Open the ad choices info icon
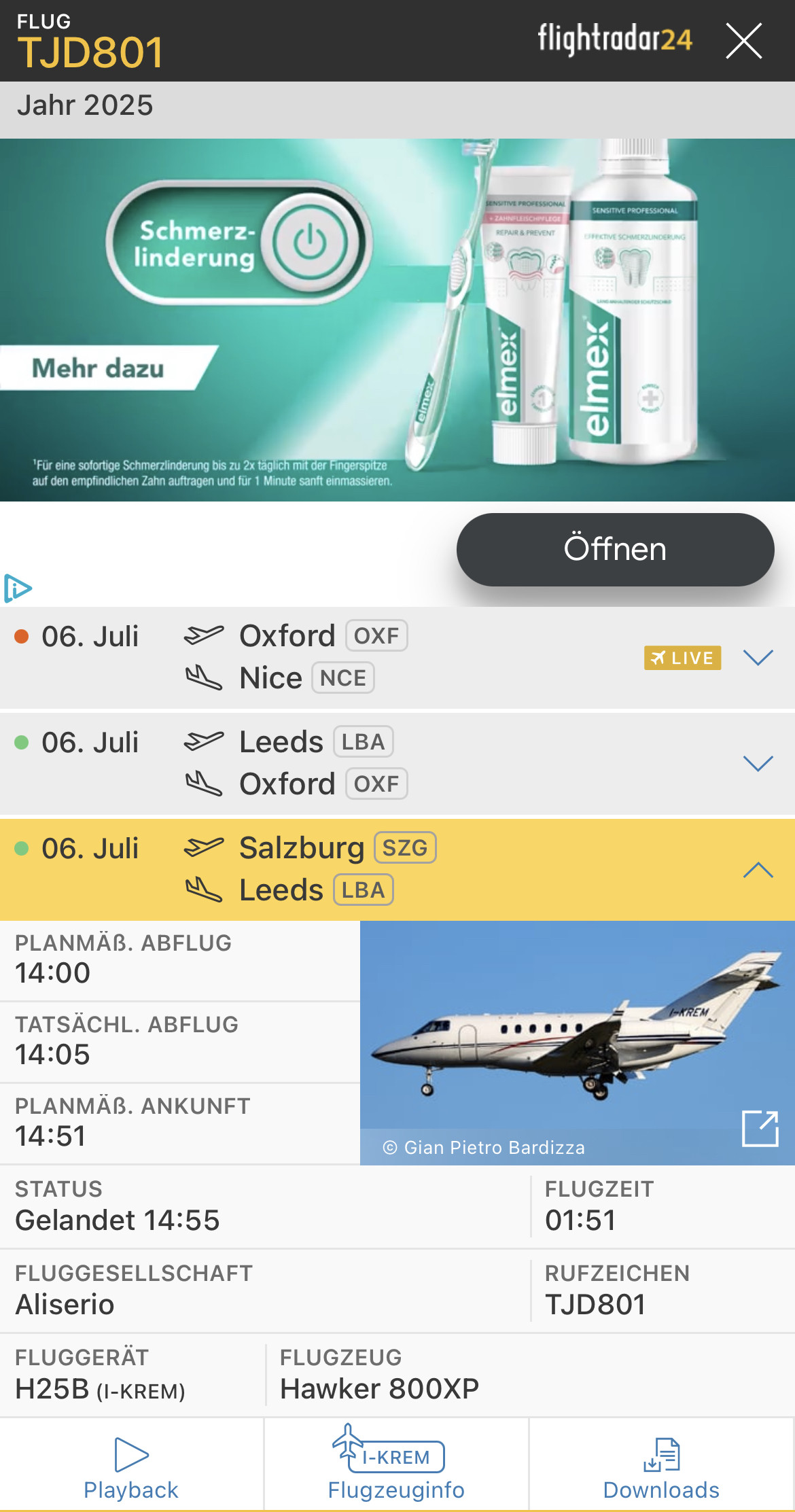The height and width of the screenshot is (1512, 795). pos(18,588)
